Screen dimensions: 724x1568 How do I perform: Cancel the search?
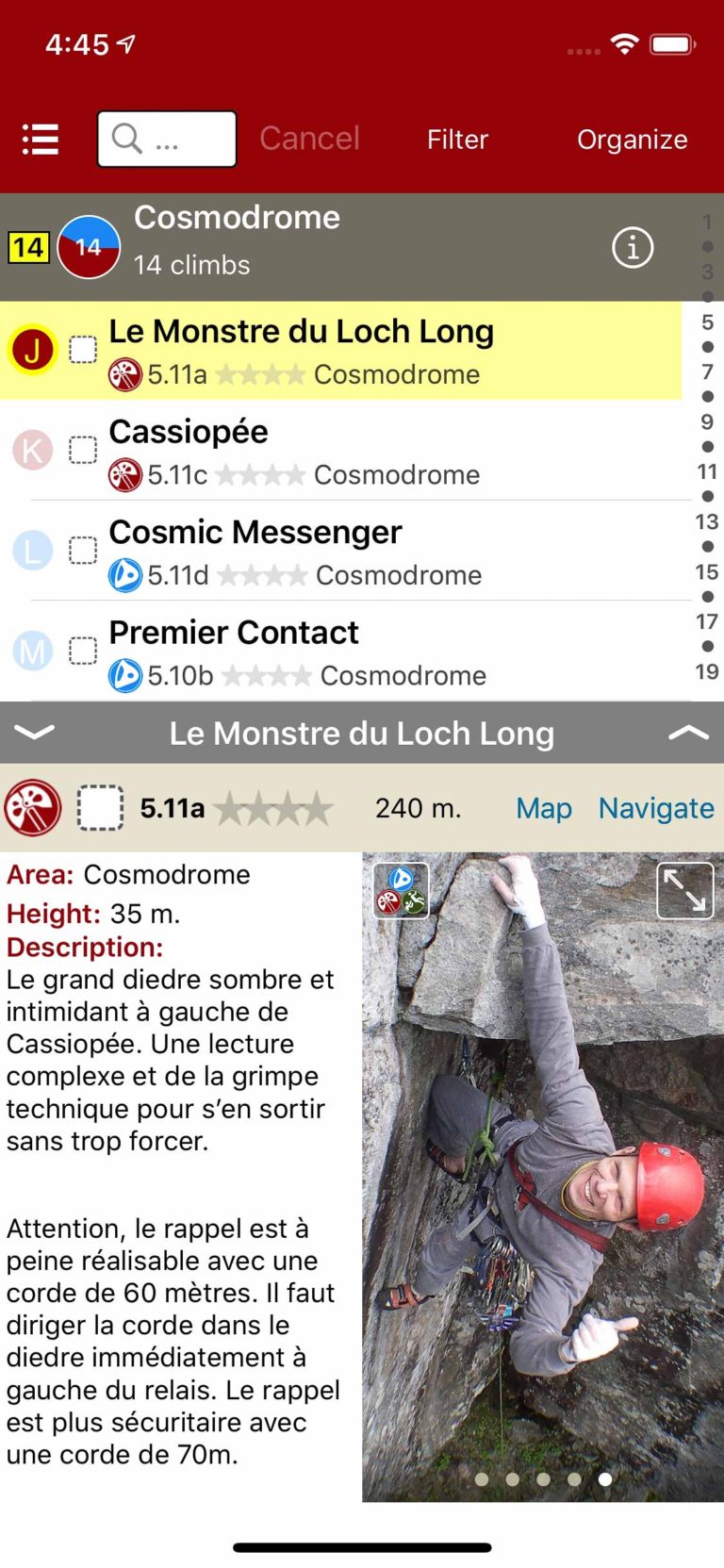tap(309, 139)
